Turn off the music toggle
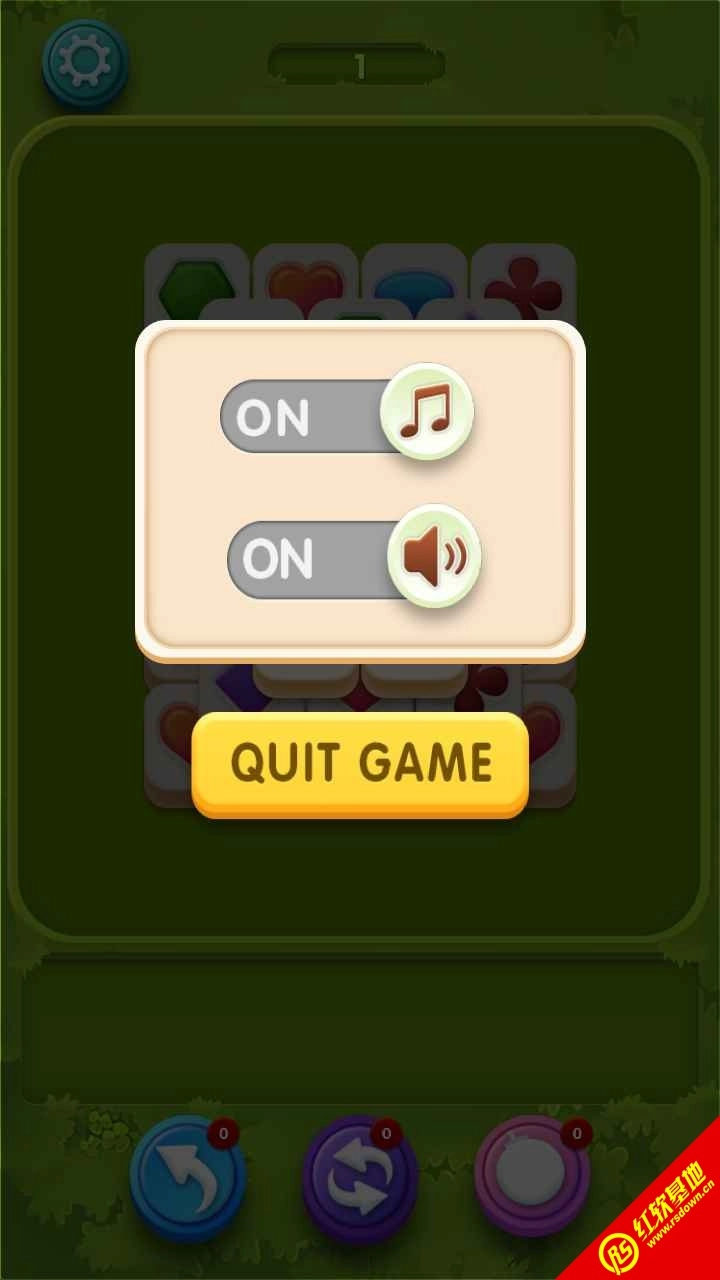Viewport: 720px width, 1280px height. tap(345, 415)
